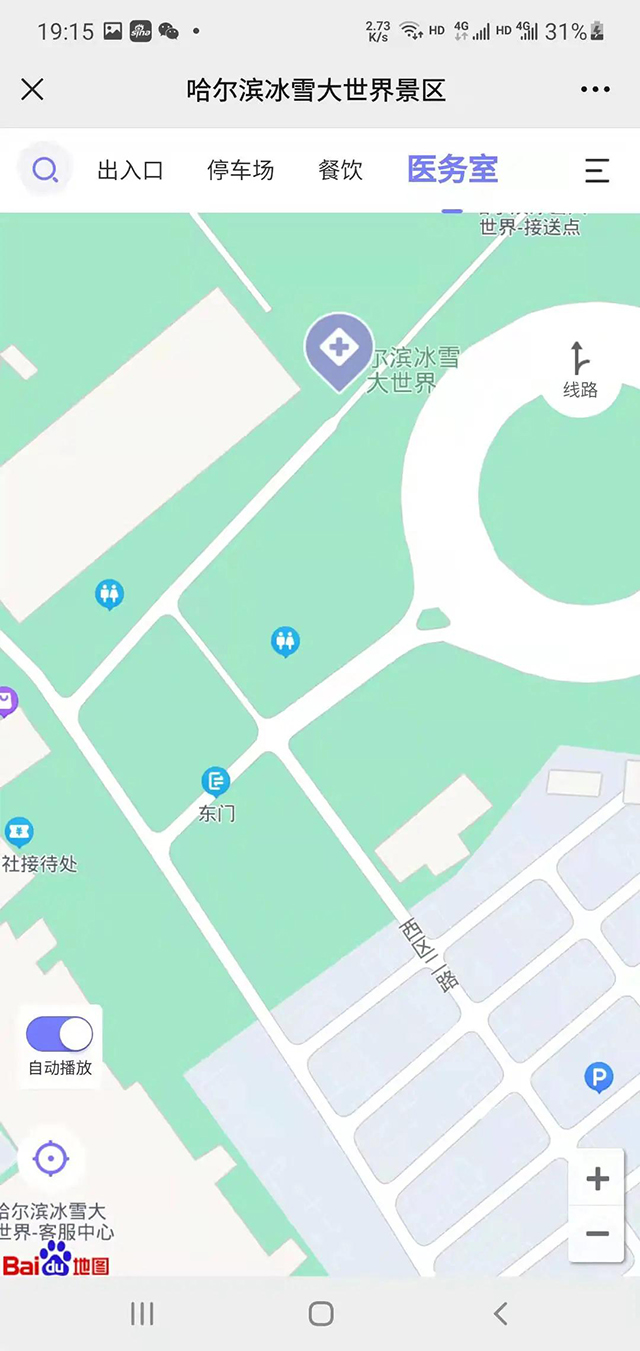The width and height of the screenshot is (640, 1351).
Task: Close the 哈尔滨冰雪大世界景区 page
Action: pyautogui.click(x=32, y=90)
